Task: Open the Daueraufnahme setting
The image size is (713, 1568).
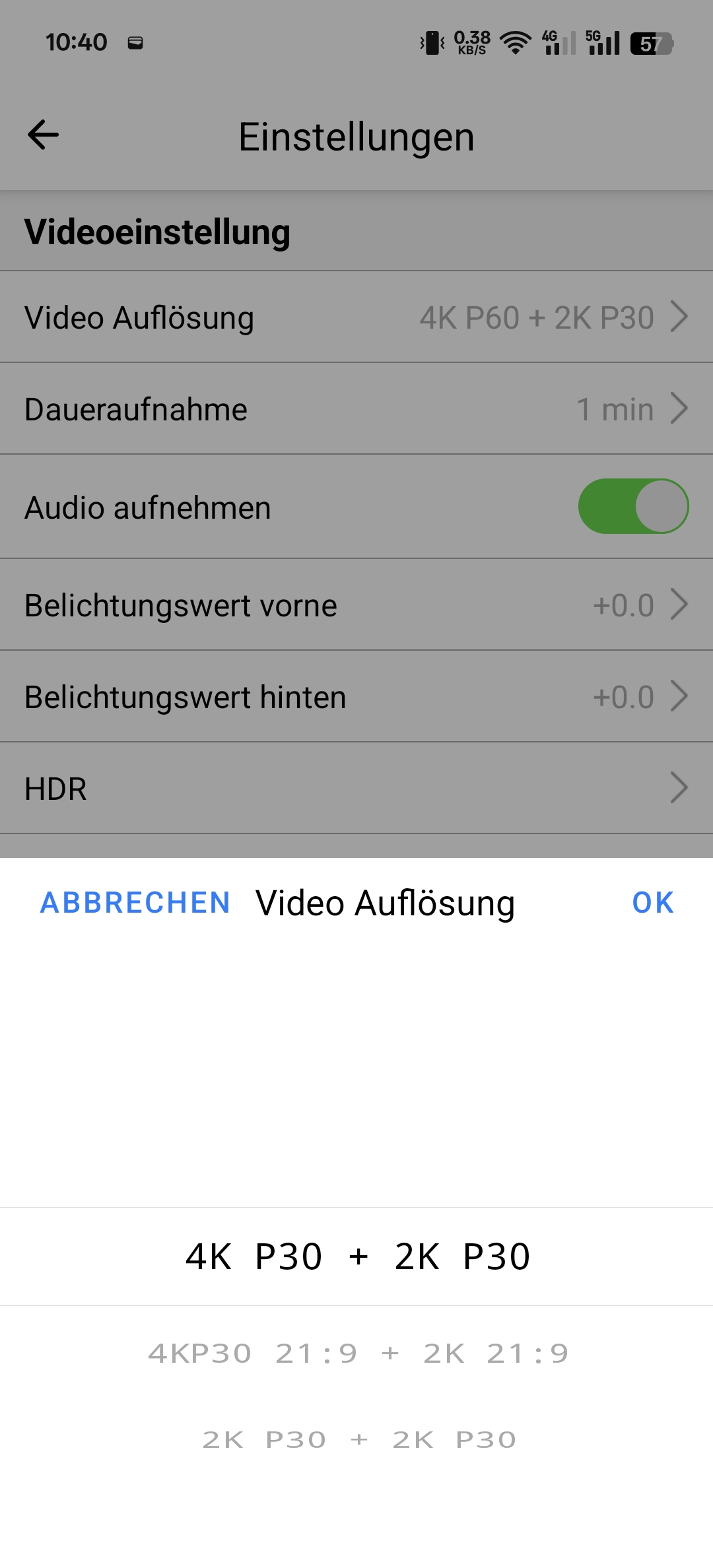Action: click(x=356, y=409)
